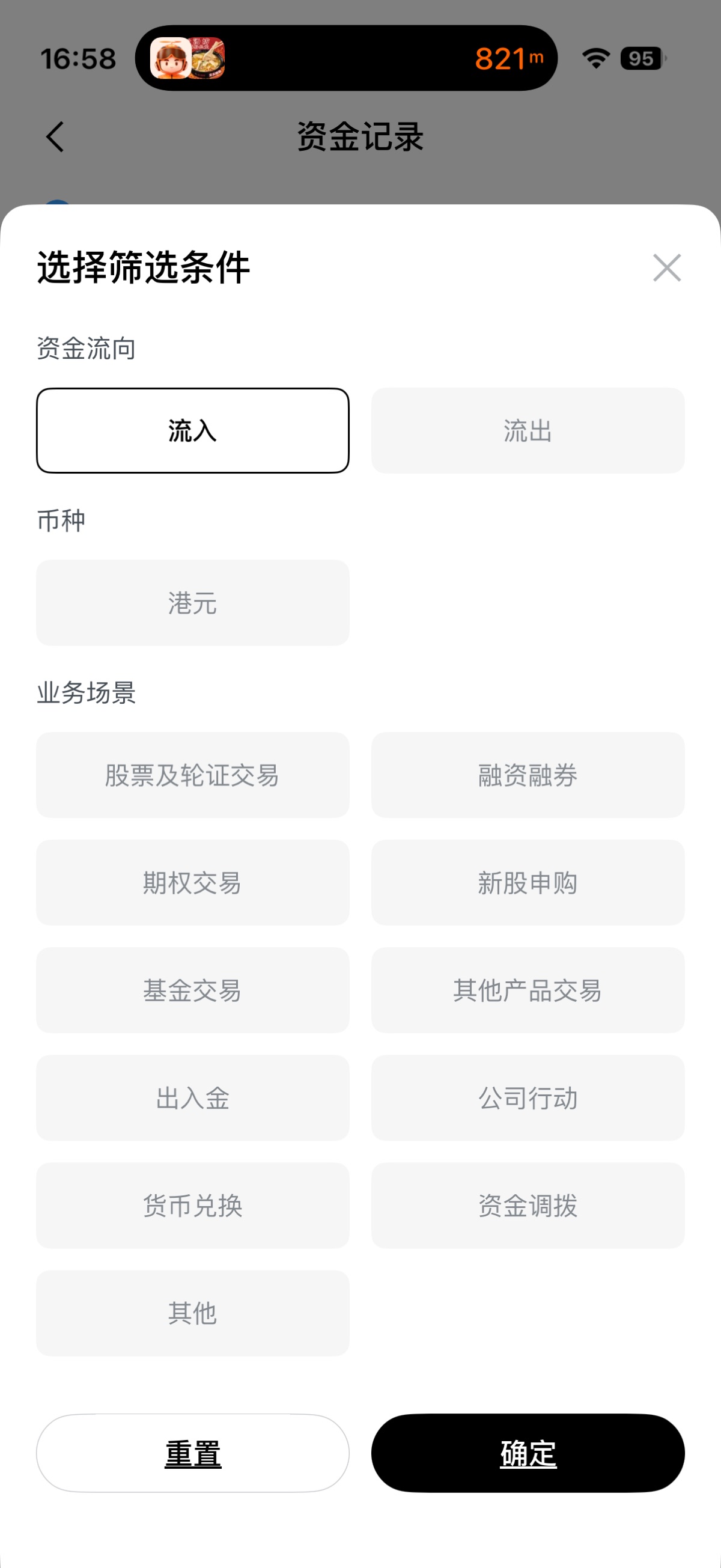Go back from 资金记录 page

coord(55,136)
